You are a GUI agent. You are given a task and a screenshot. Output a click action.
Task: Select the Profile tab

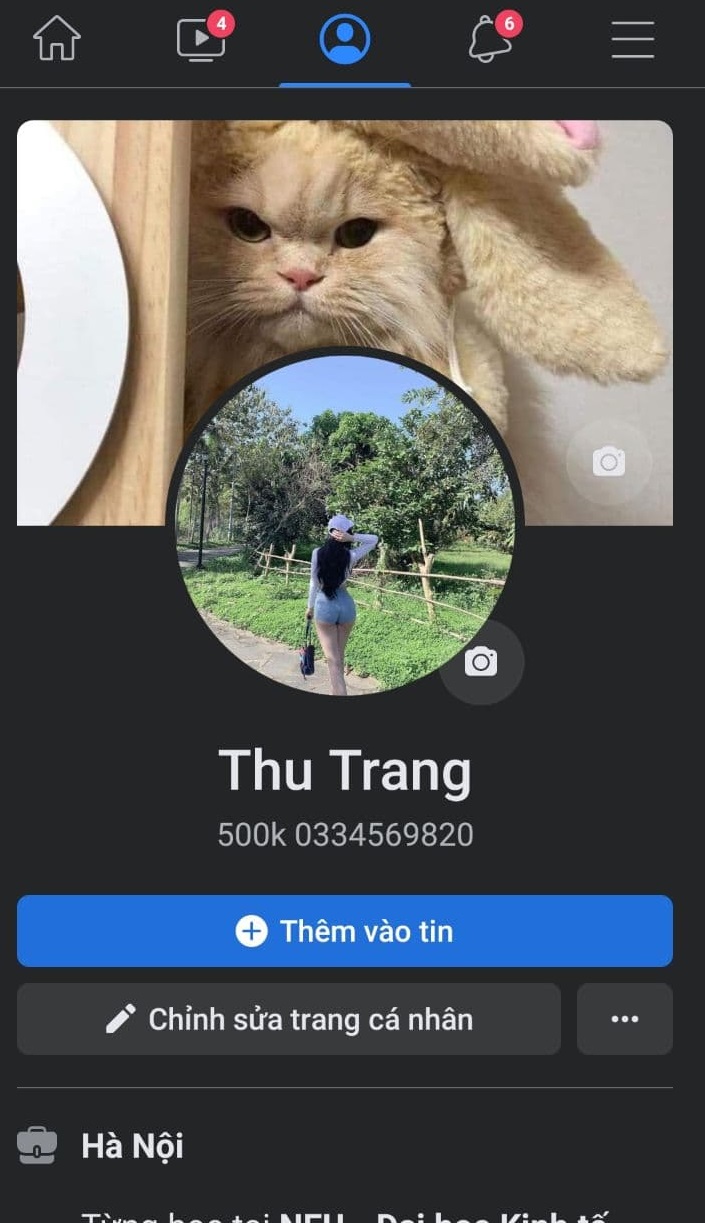tap(345, 40)
